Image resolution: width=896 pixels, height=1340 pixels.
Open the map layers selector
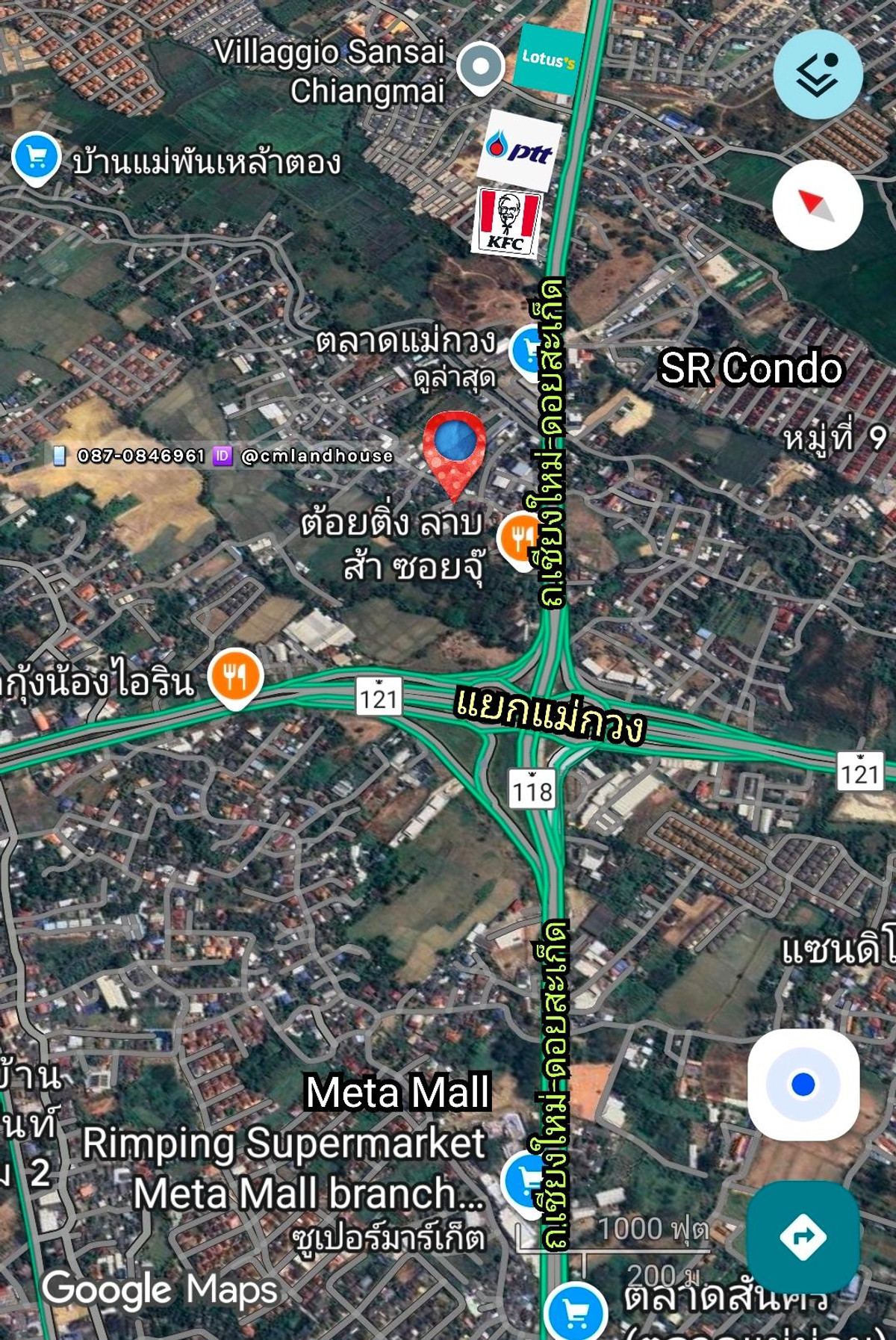818,75
